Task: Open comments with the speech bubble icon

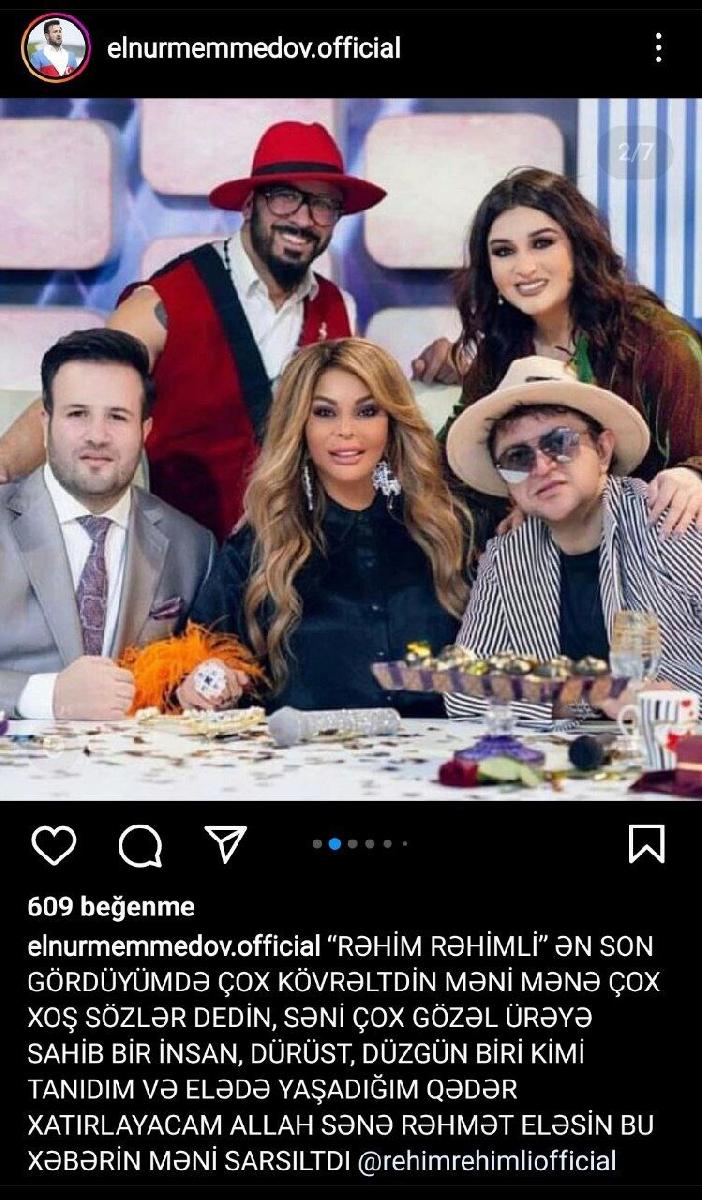Action: point(140,846)
